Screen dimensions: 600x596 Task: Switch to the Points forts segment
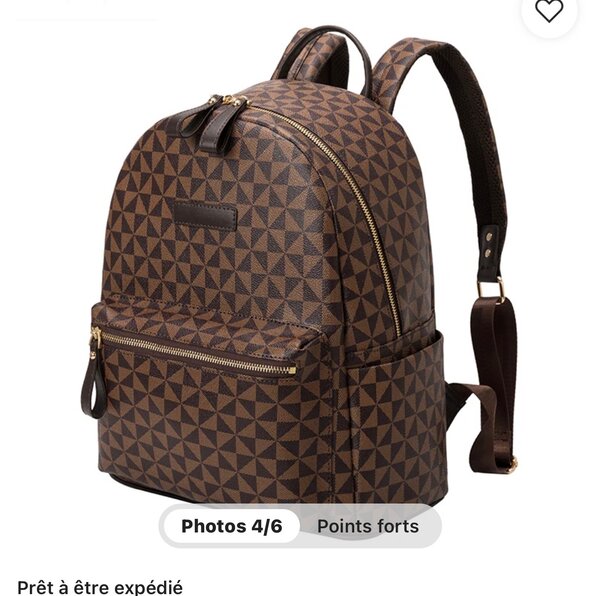[368, 526]
